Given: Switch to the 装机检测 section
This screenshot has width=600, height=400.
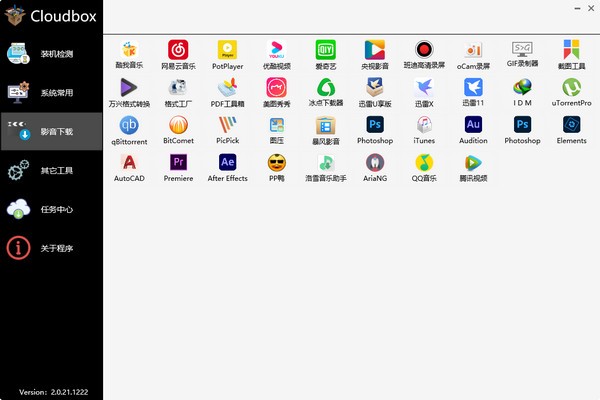Looking at the screenshot, I should click(x=50, y=54).
